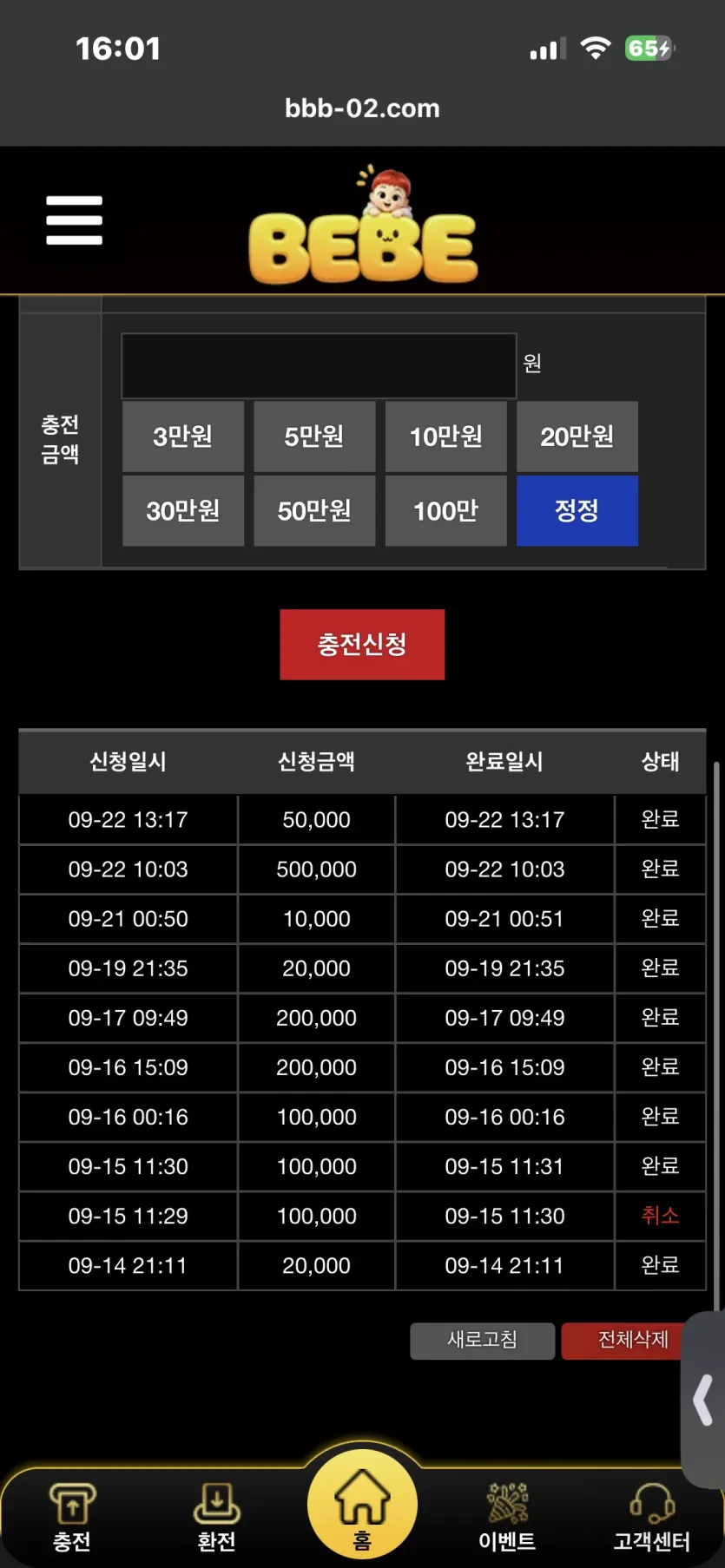Viewport: 725px width, 1568px height.
Task: Open the hamburger menu
Action: 74,220
